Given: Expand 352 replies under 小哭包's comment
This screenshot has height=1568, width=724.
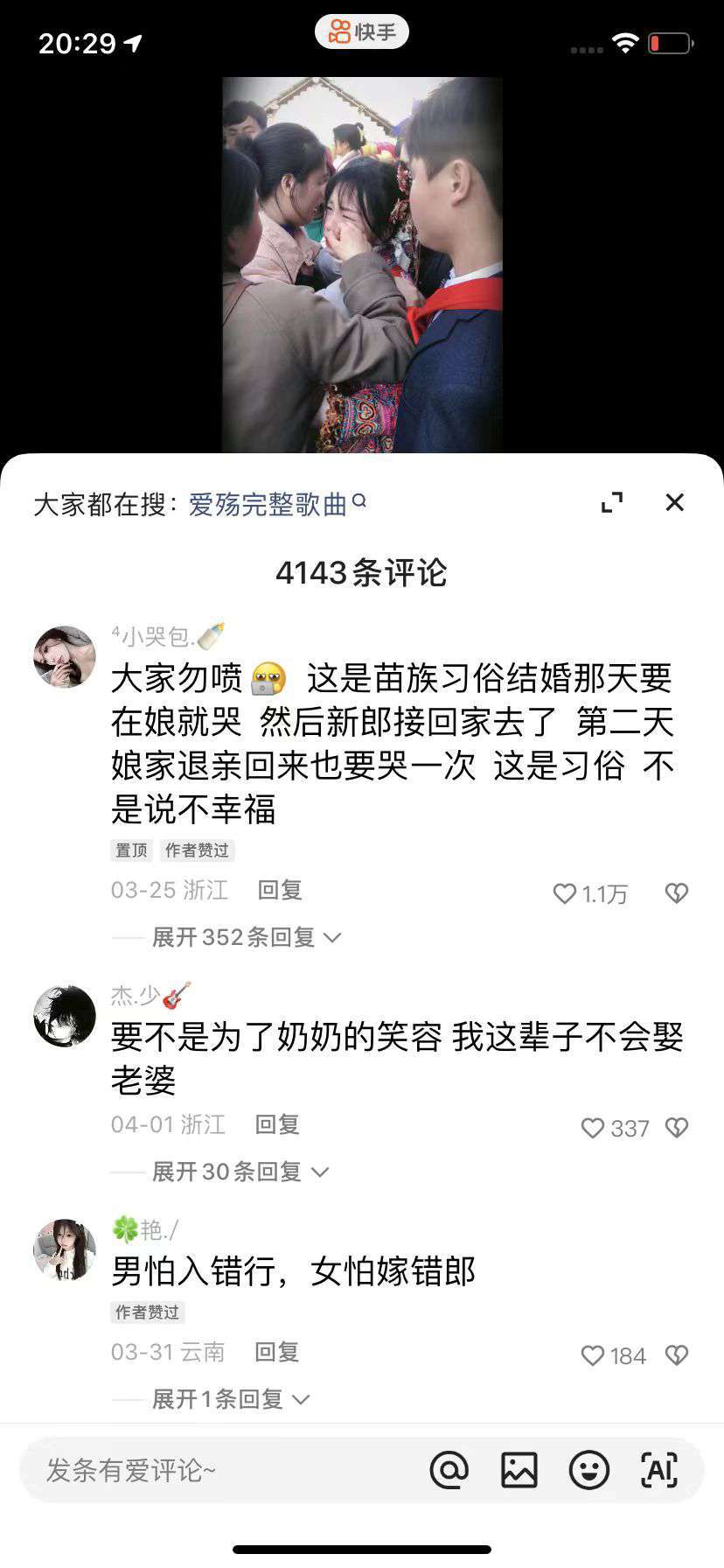Looking at the screenshot, I should pyautogui.click(x=246, y=937).
